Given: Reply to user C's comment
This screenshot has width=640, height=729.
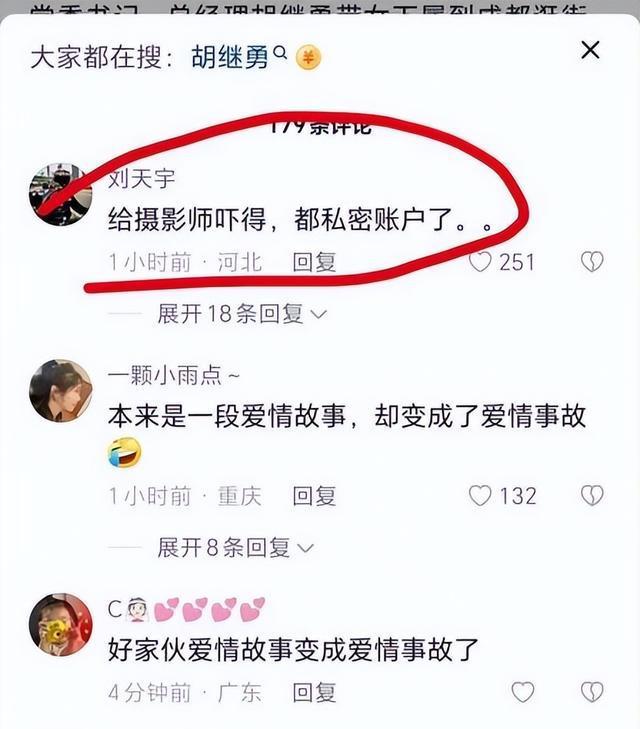Looking at the screenshot, I should coord(313,692).
